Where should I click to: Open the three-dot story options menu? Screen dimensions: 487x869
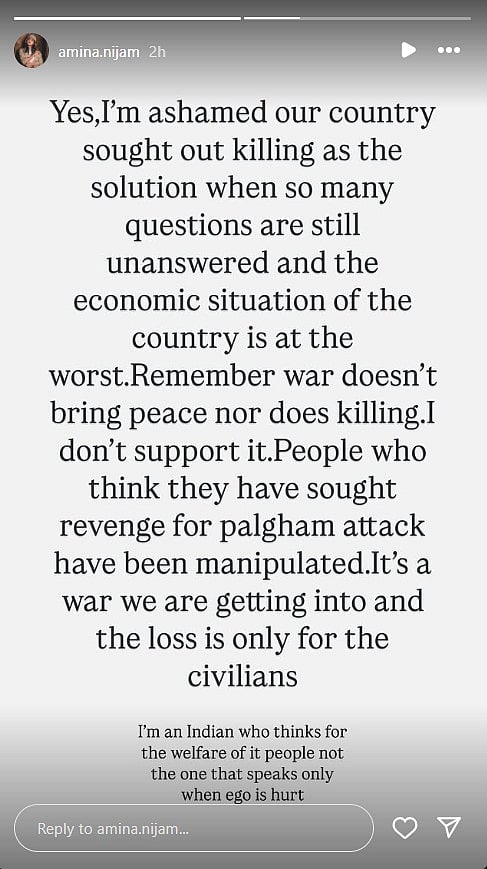[449, 50]
